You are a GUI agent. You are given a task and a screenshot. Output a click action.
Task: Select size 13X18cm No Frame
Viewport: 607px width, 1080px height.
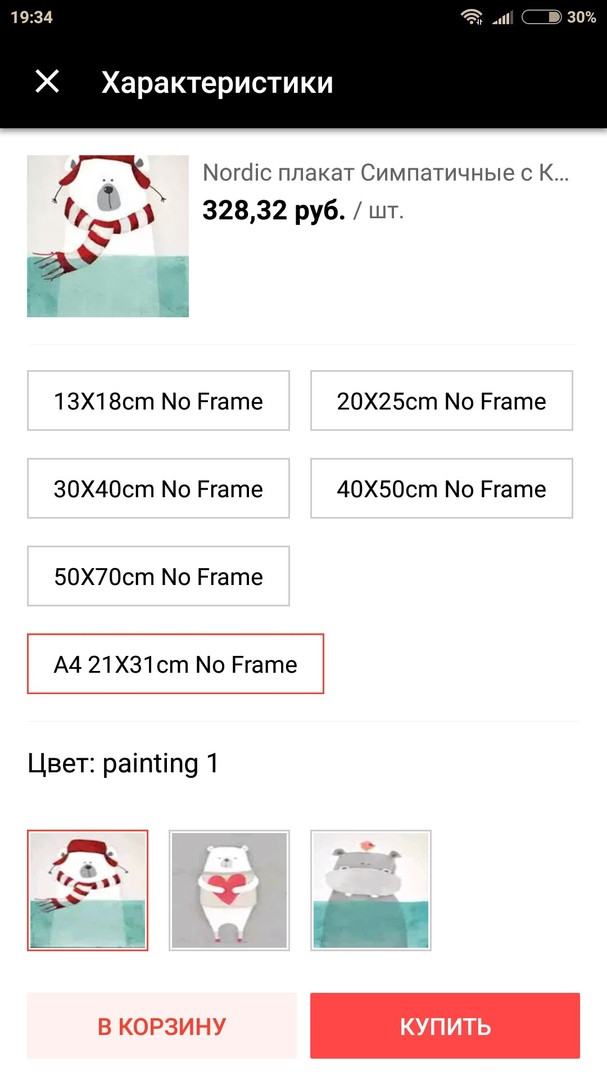(x=158, y=401)
